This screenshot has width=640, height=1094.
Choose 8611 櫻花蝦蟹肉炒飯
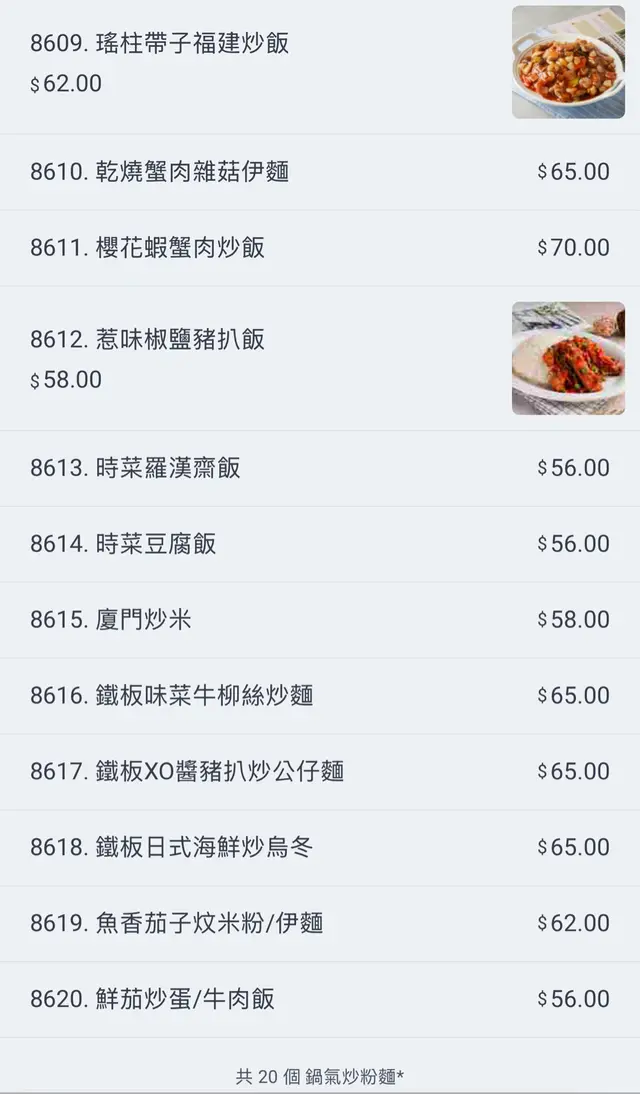coord(148,248)
